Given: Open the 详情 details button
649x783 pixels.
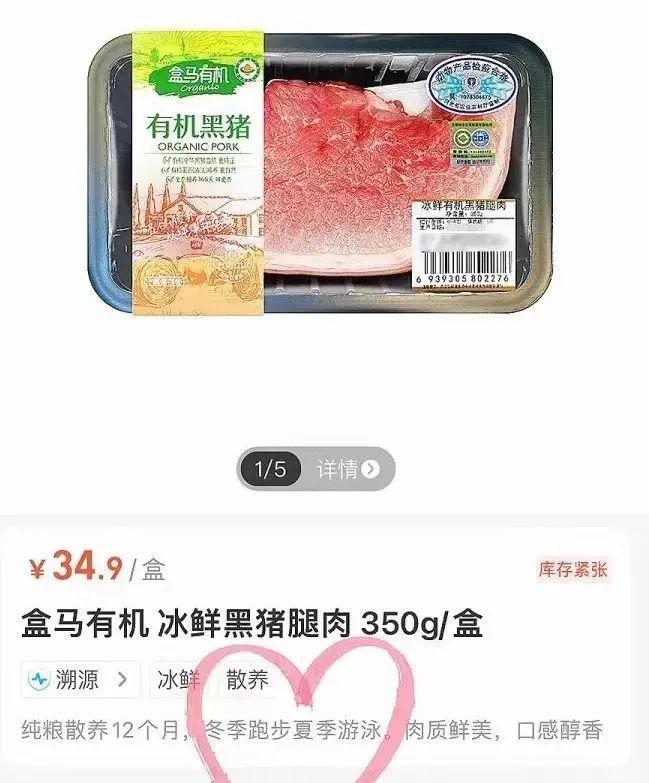Looking at the screenshot, I should click(347, 469).
